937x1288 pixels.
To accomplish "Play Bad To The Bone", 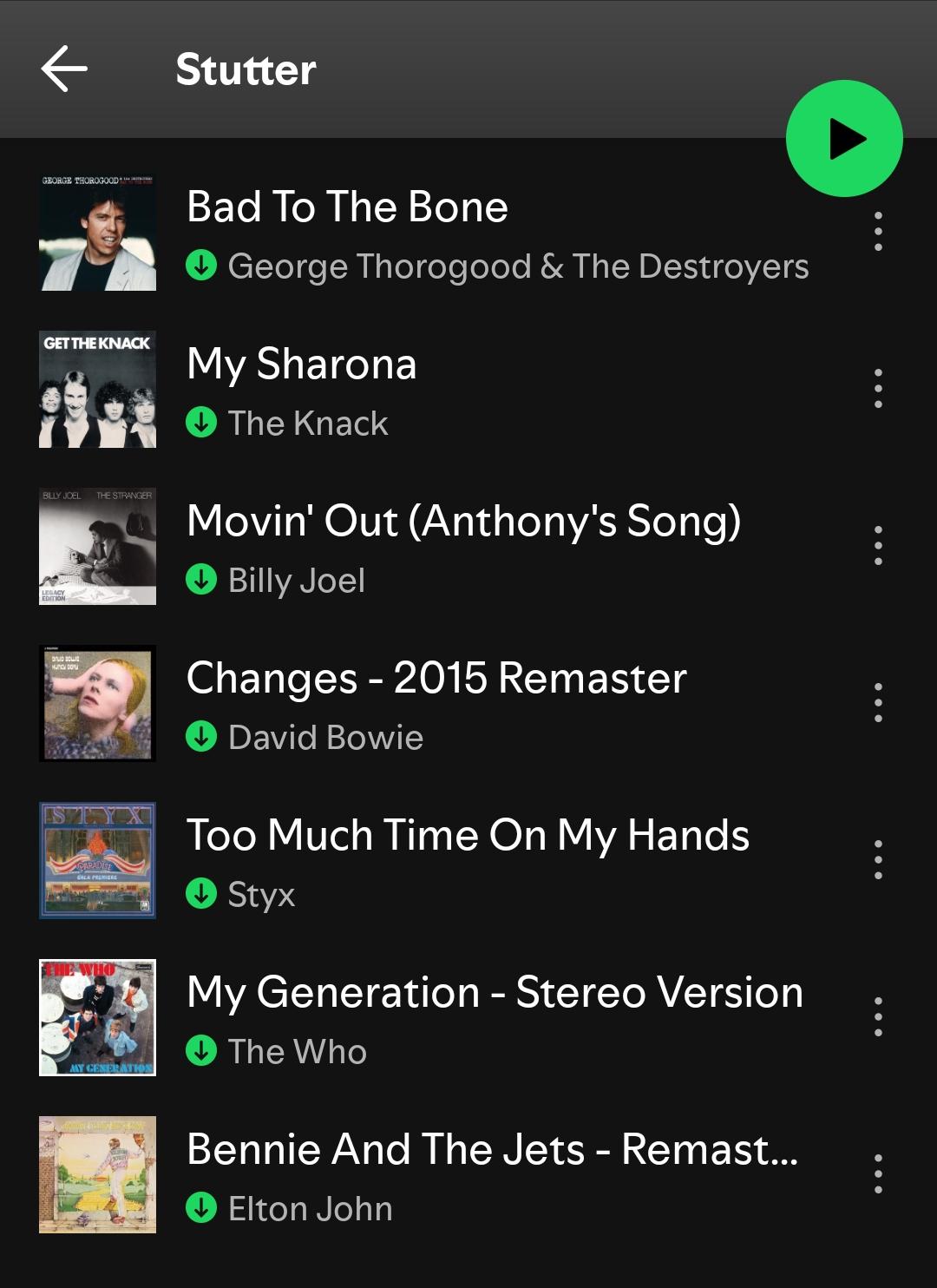I will tap(347, 208).
